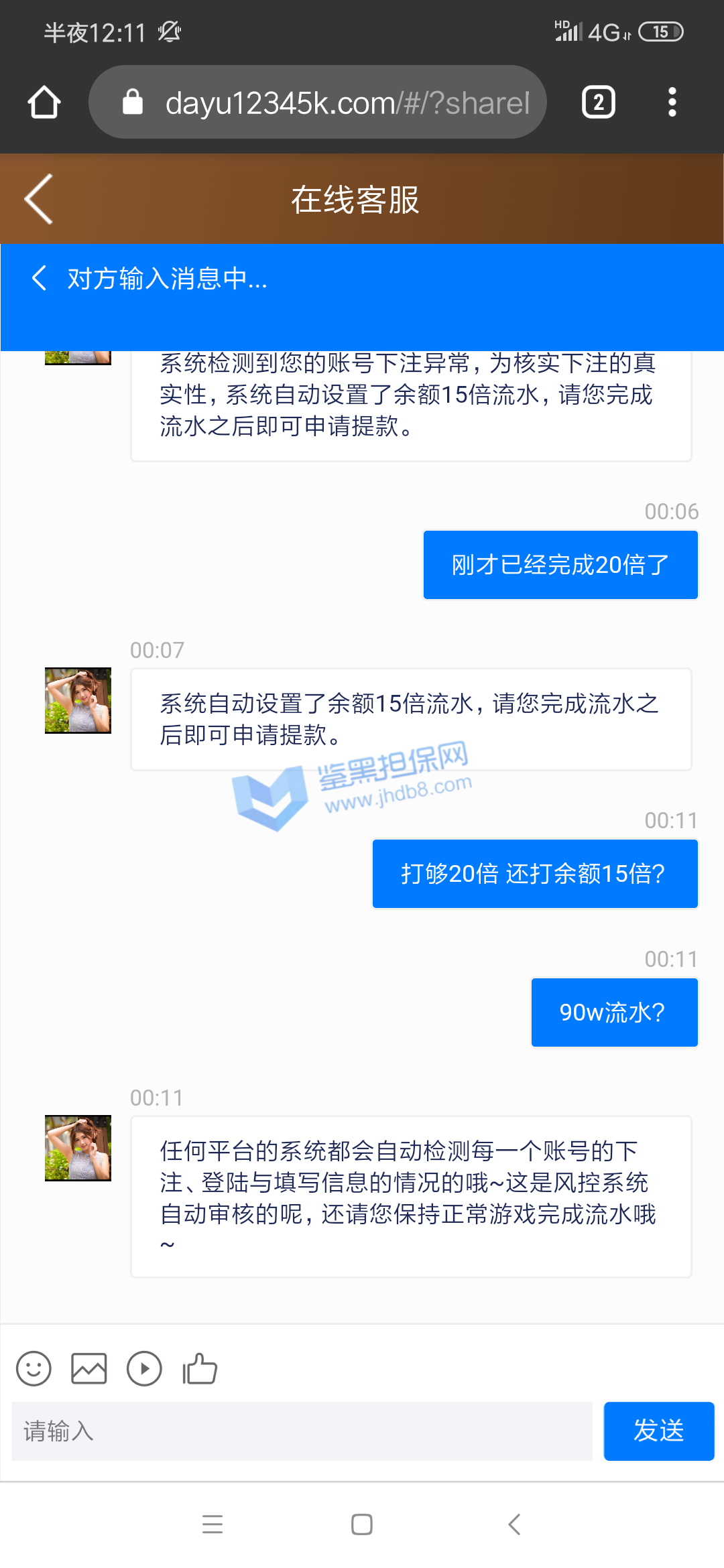Screen dimensions: 724x1568
Task: Attach a video to the chat
Action: [144, 1368]
